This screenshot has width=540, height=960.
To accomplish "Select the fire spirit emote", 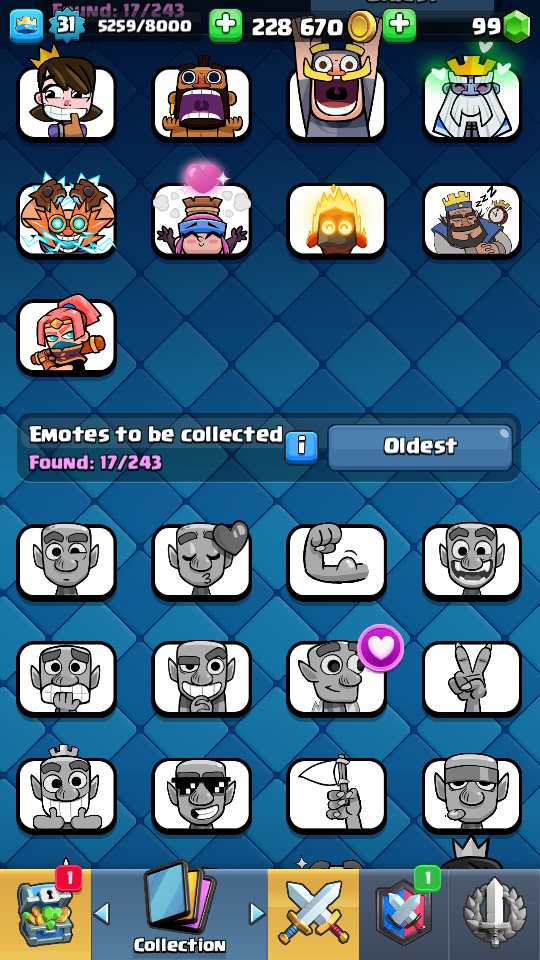I will pos(337,220).
